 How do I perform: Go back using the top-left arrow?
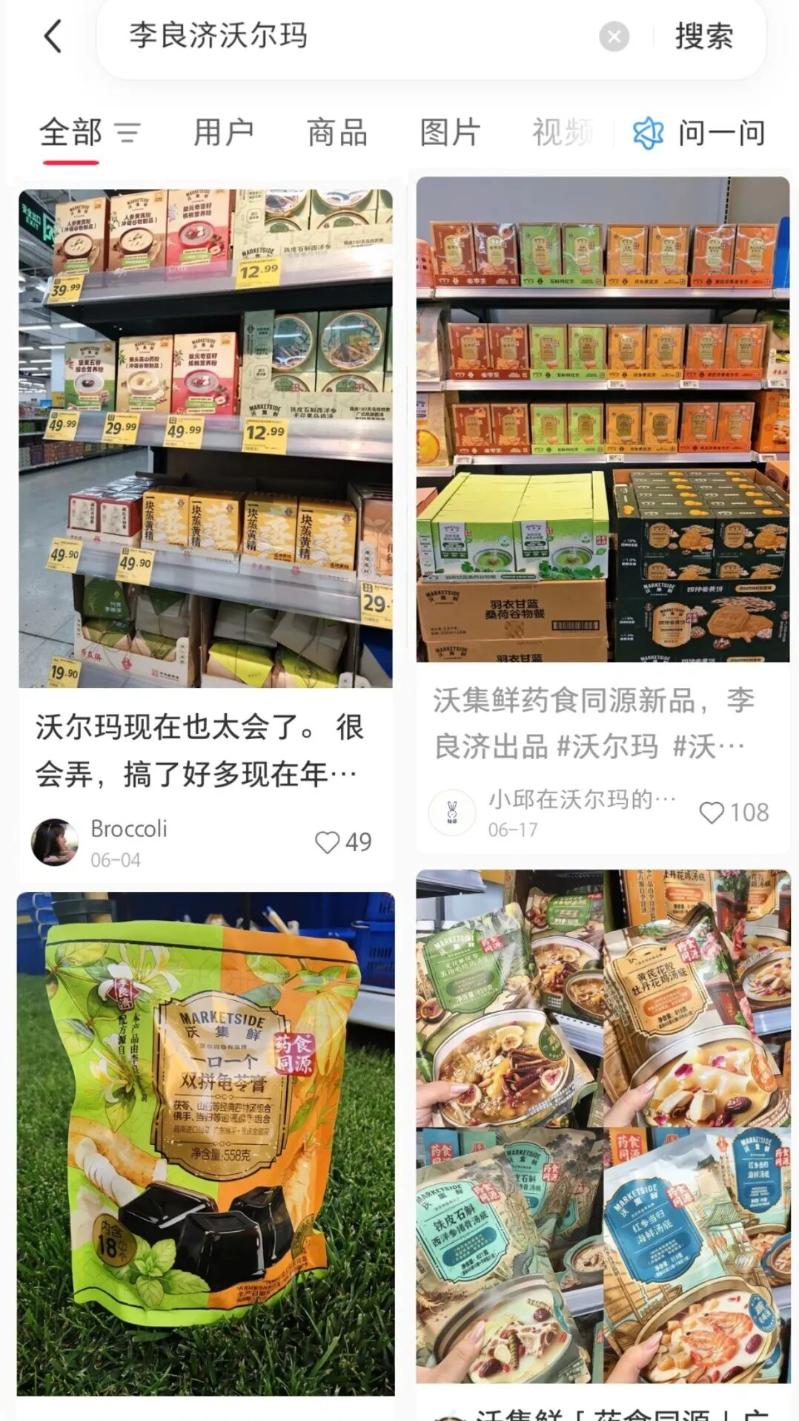[x=52, y=37]
